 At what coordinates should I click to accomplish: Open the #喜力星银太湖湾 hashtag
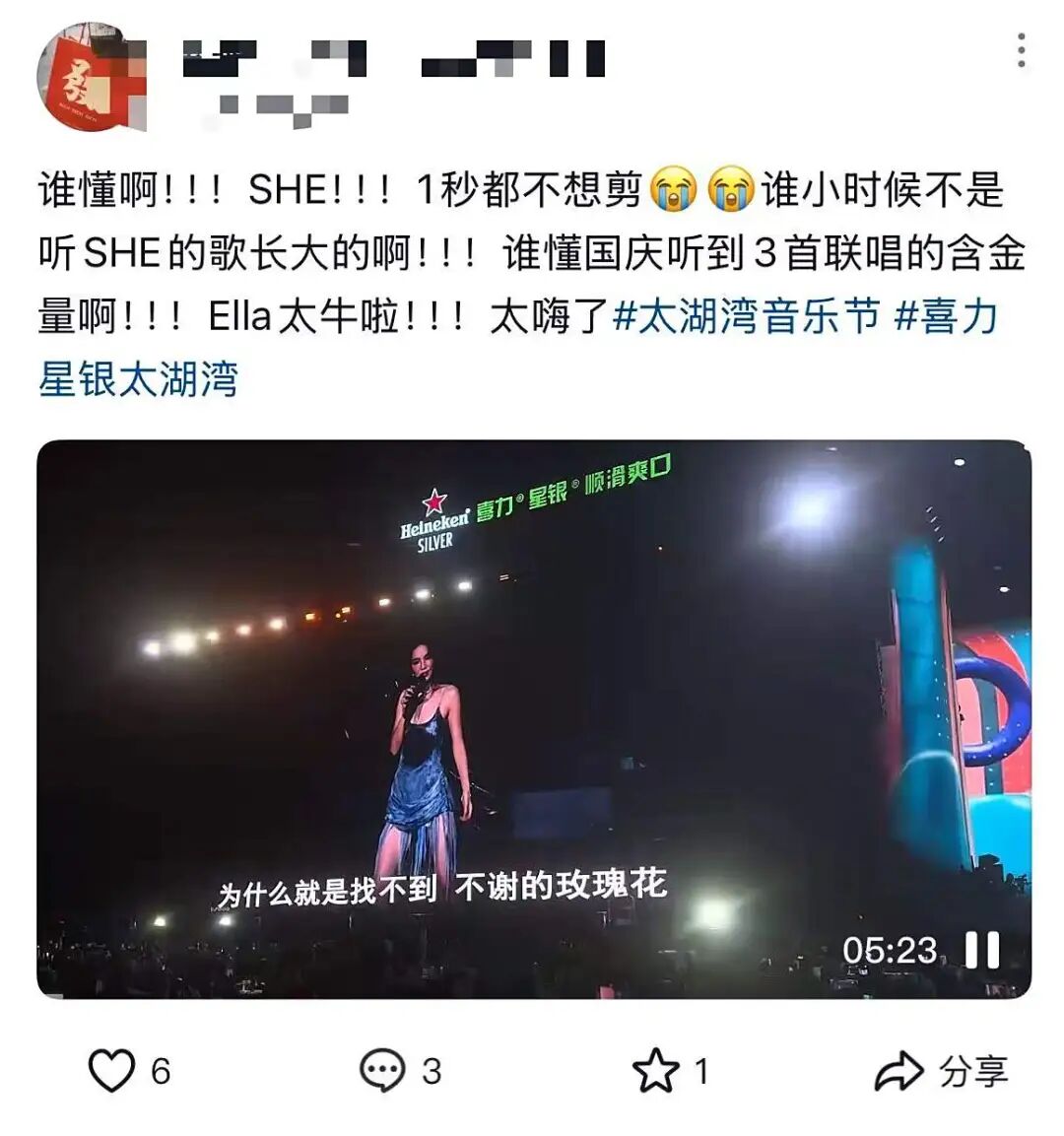[x=138, y=379]
